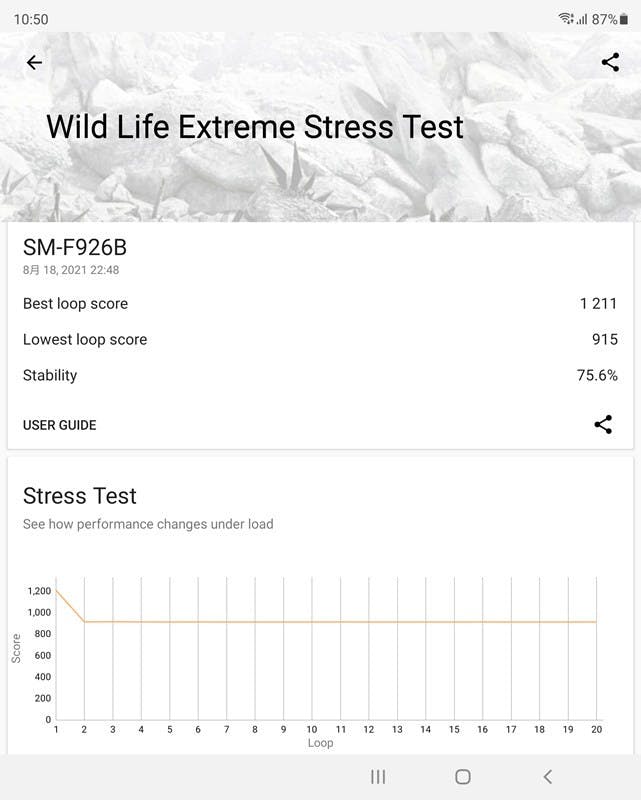Share the SM-F926B result card
This screenshot has width=641, height=800.
coord(603,424)
